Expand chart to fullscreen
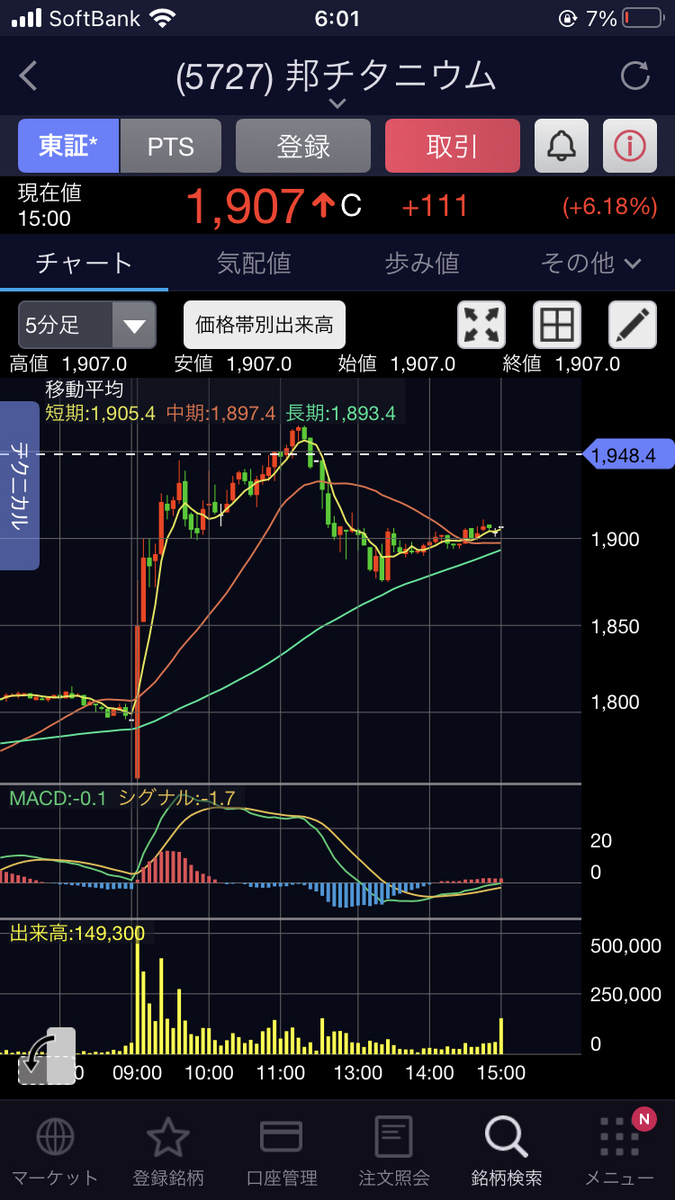 (481, 325)
